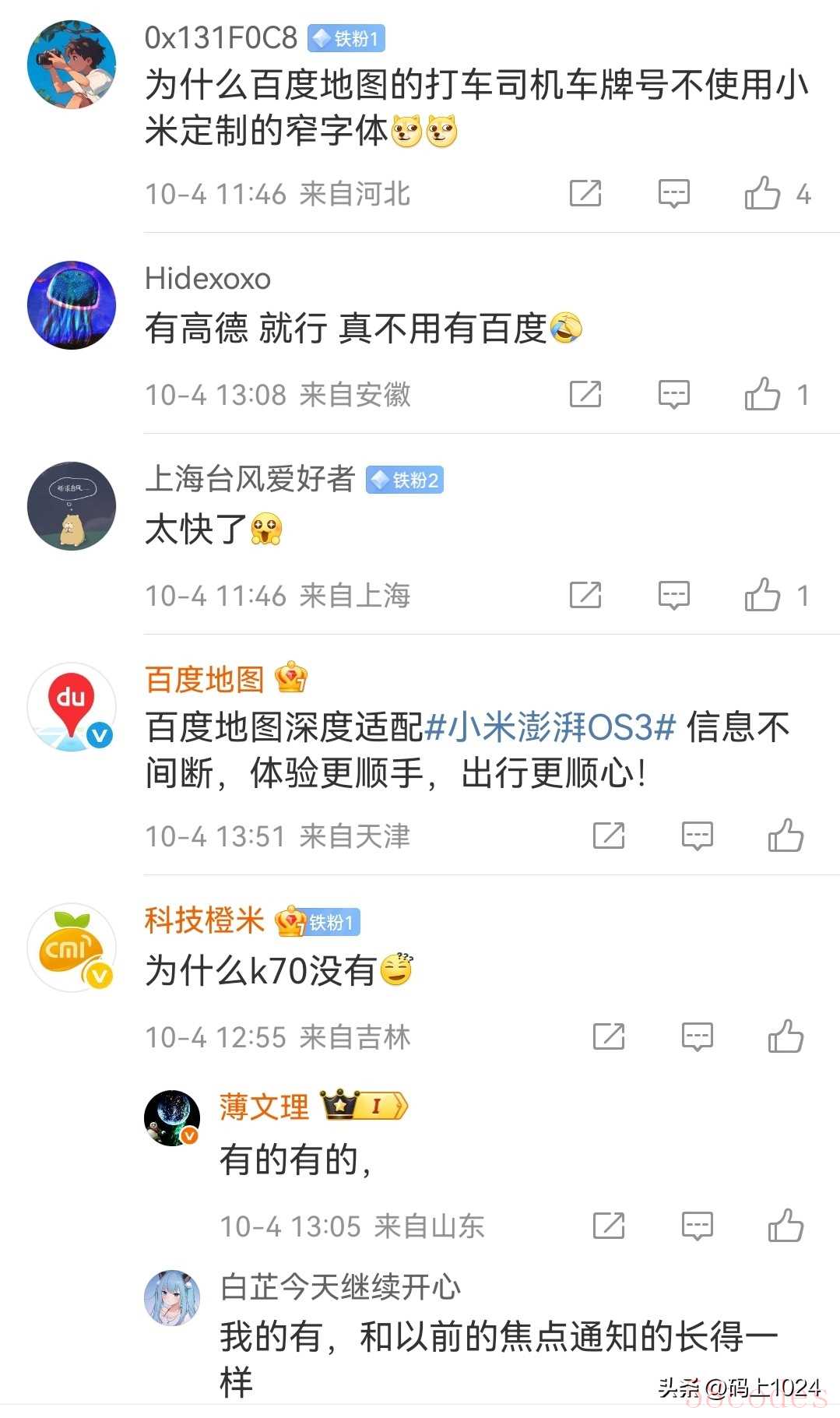Reply to 薄文理's reply

(x=697, y=1226)
